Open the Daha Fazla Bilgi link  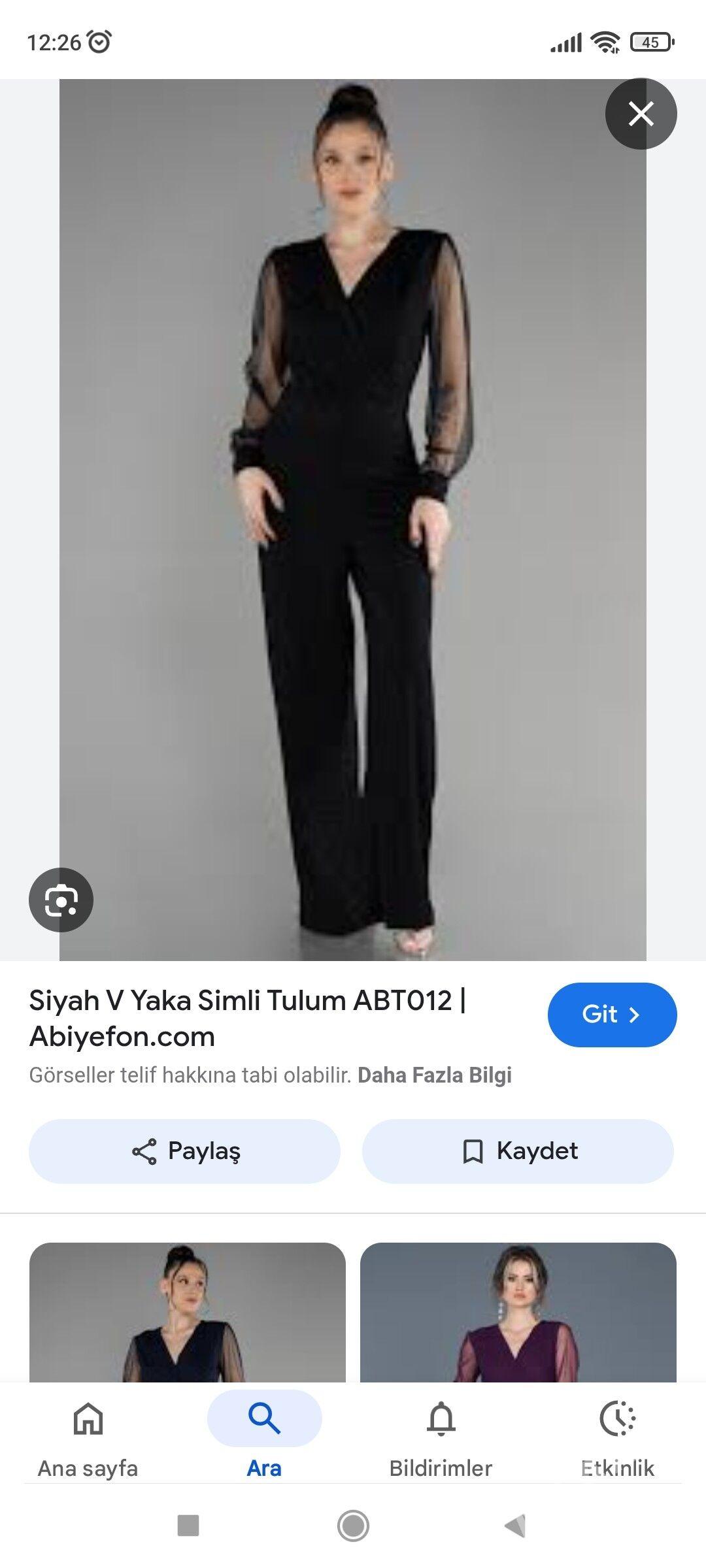[x=434, y=1075]
